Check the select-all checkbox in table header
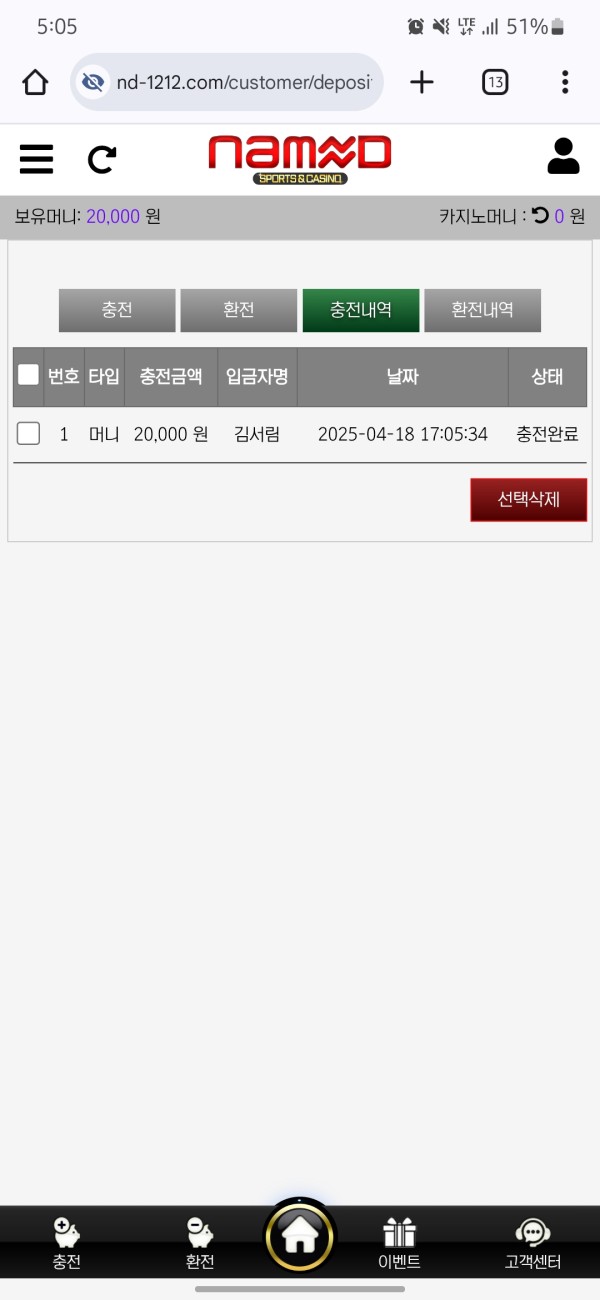Screen dimensions: 600x1300 [28, 375]
